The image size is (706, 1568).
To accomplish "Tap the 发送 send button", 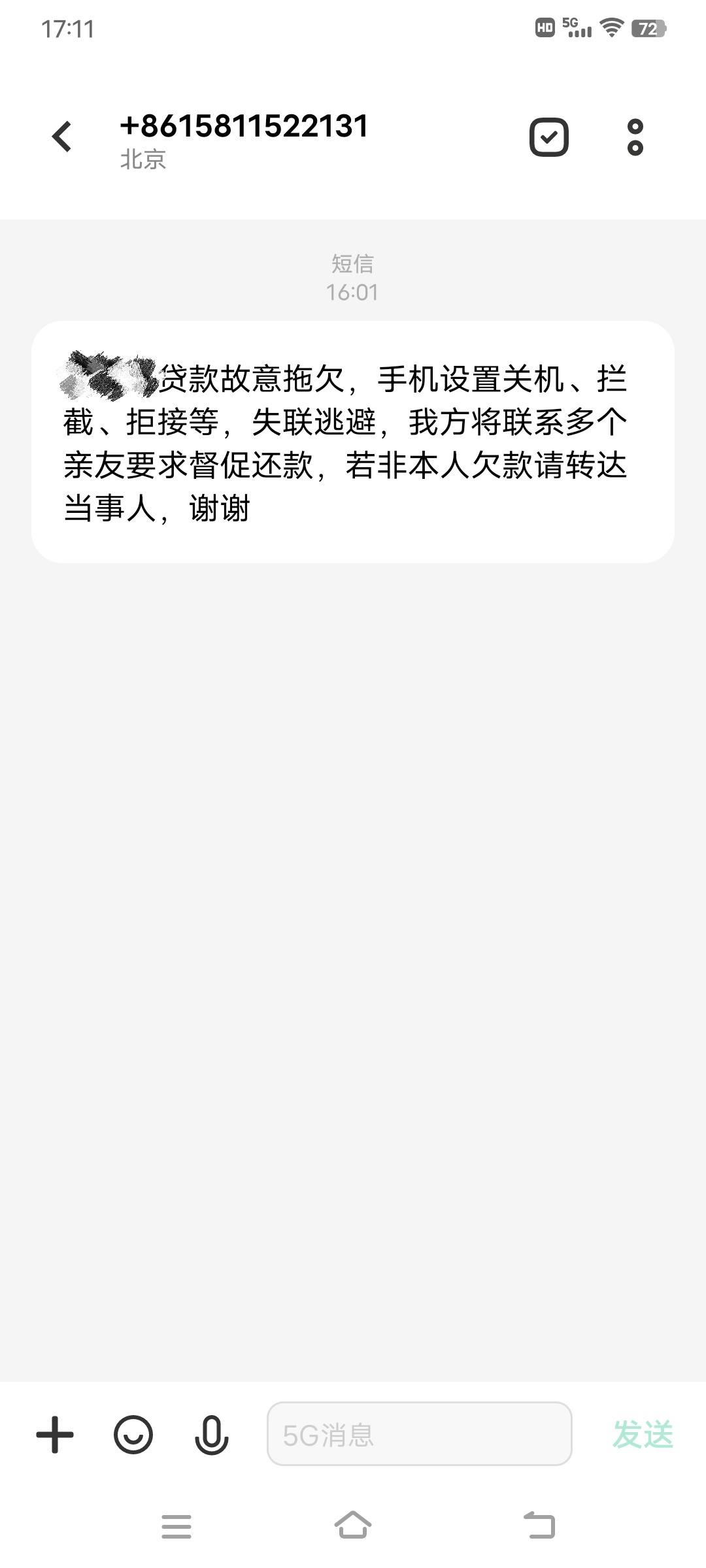I will pos(643,1435).
